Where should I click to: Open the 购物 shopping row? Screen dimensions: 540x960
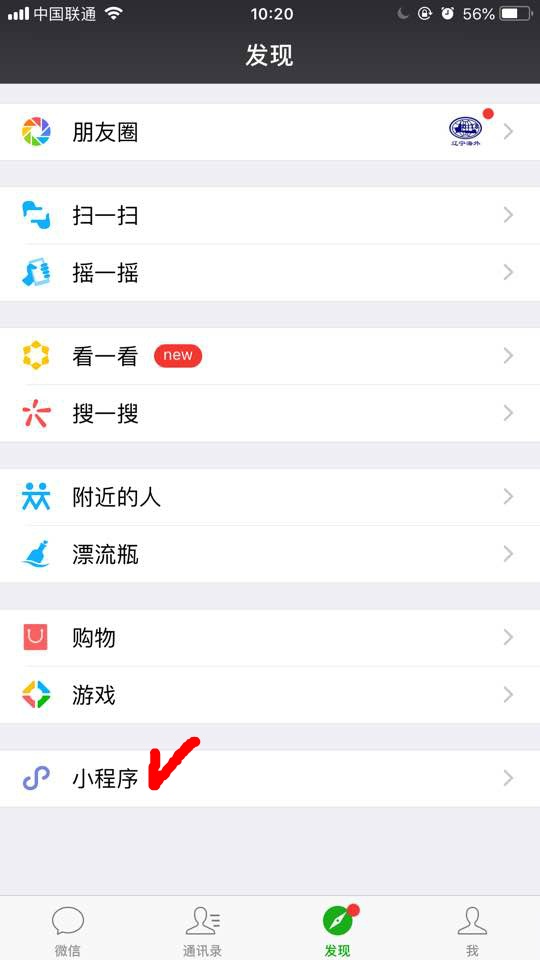coord(270,638)
